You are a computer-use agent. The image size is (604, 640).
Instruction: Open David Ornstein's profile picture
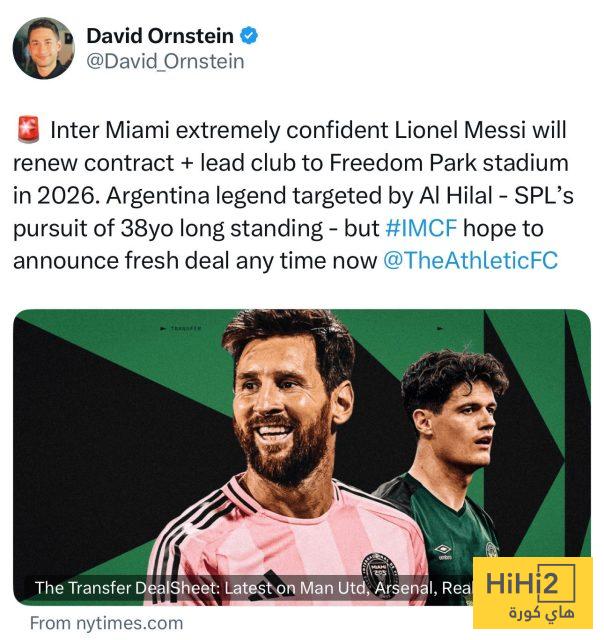pyautogui.click(x=43, y=48)
